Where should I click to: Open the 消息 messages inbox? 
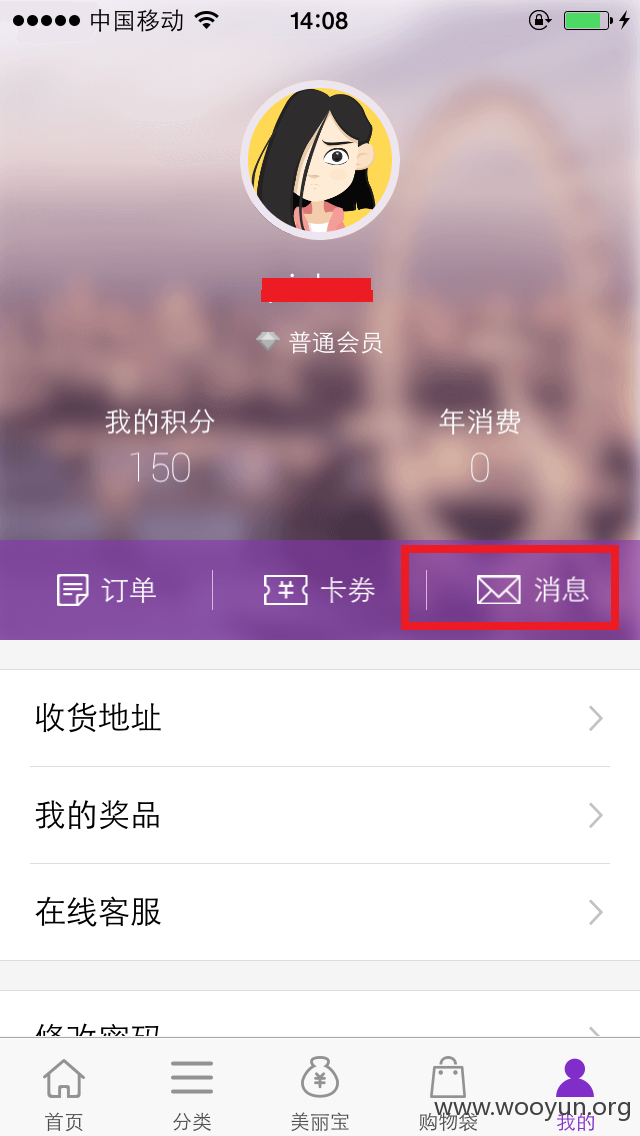tap(533, 590)
